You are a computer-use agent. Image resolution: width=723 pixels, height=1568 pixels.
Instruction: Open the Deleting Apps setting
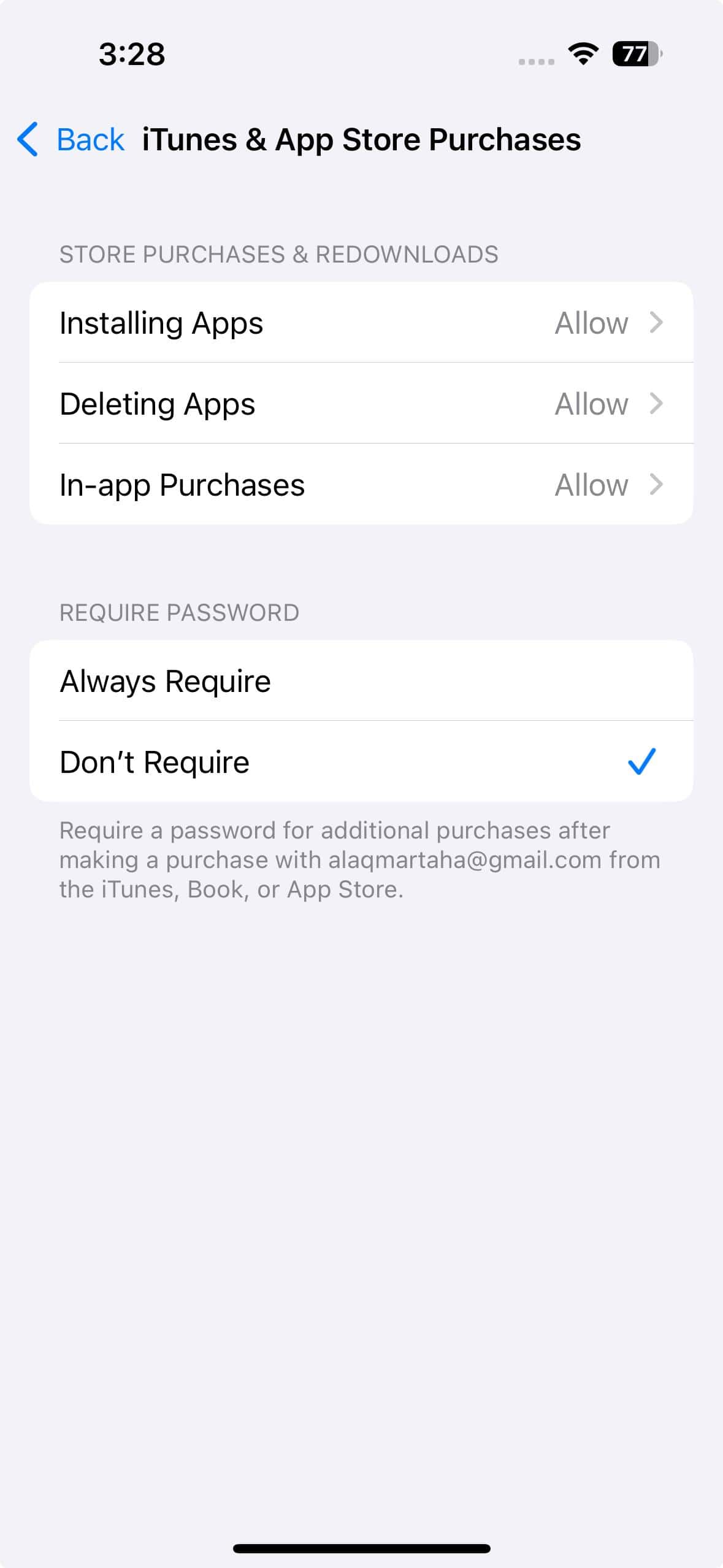point(361,404)
